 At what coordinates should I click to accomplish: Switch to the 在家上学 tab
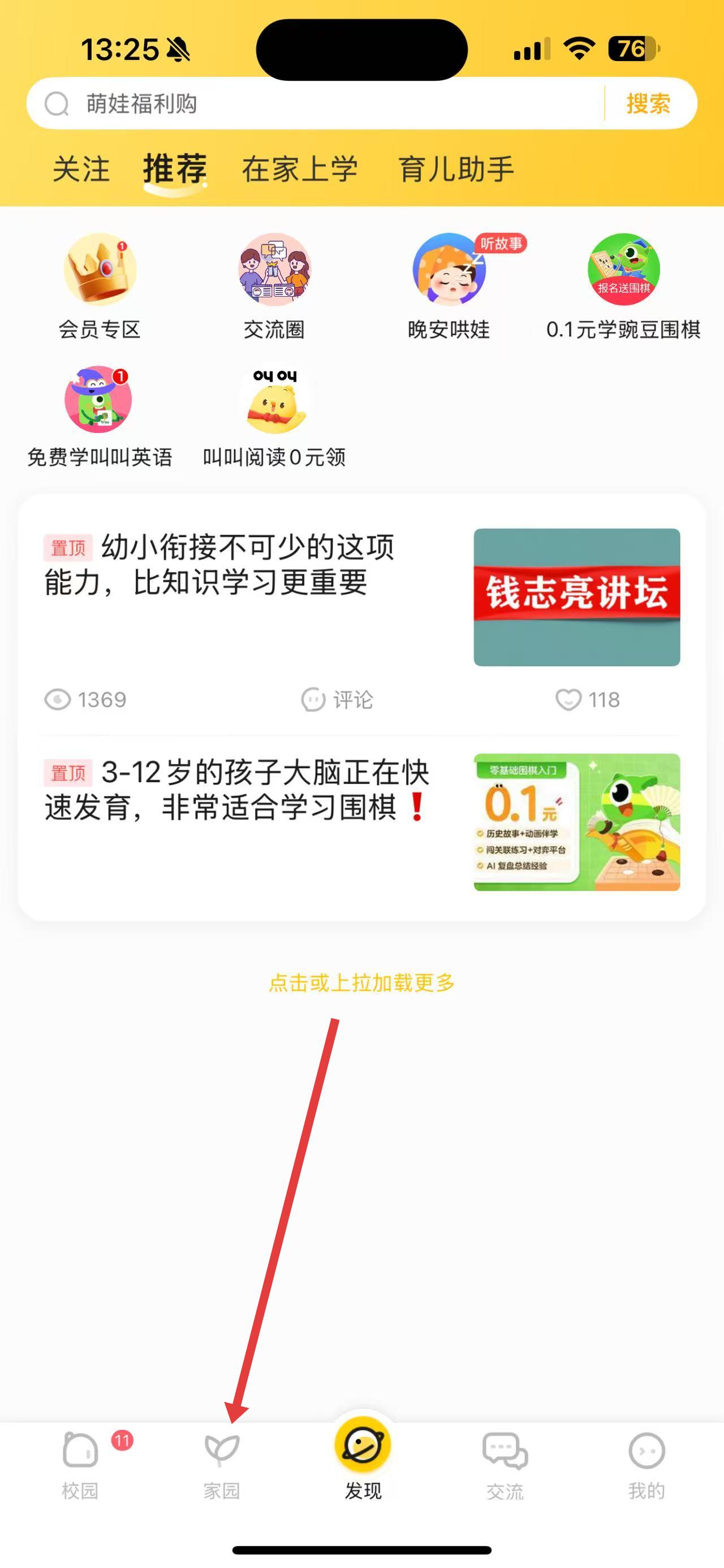[x=300, y=168]
